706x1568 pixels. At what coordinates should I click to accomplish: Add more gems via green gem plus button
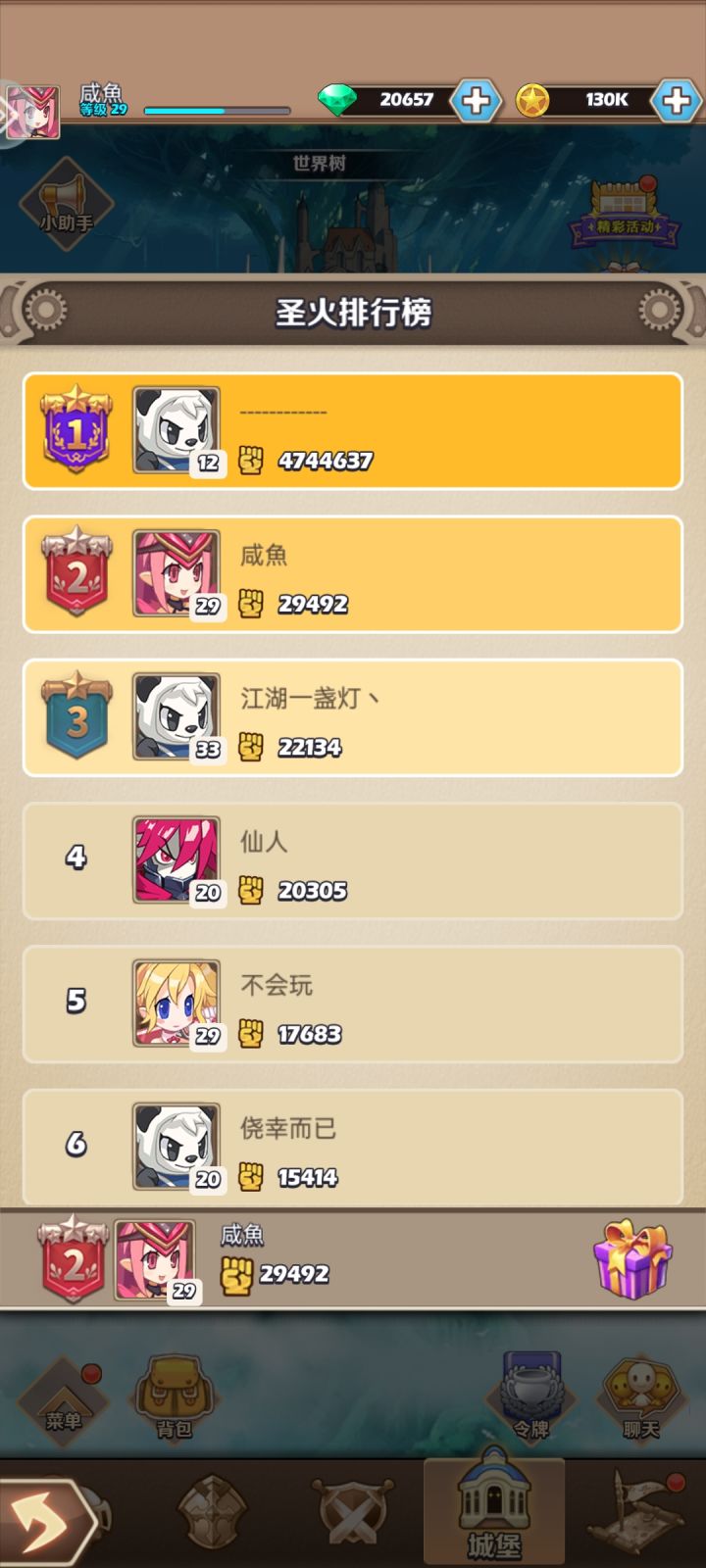[476, 101]
